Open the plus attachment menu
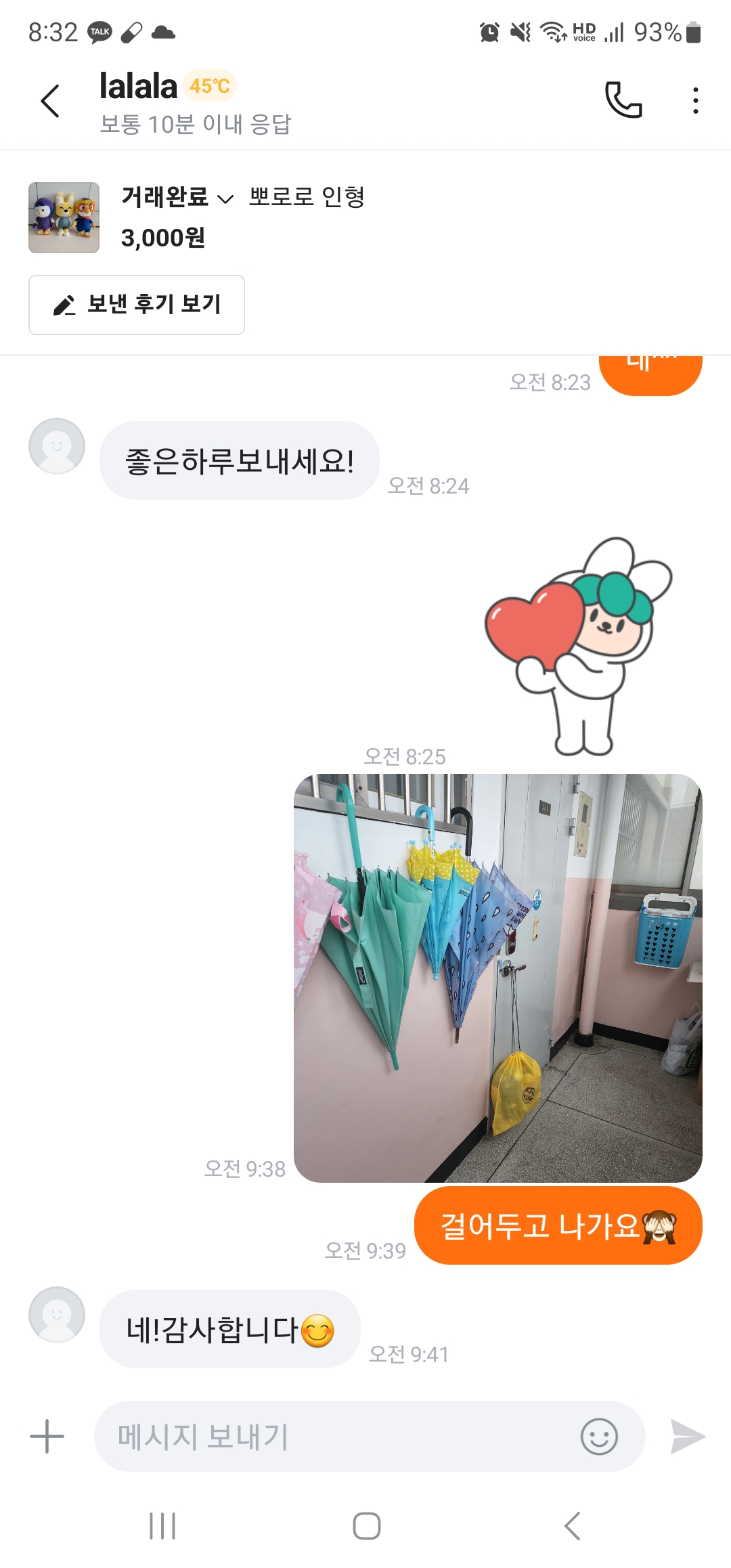 pos(47,1436)
